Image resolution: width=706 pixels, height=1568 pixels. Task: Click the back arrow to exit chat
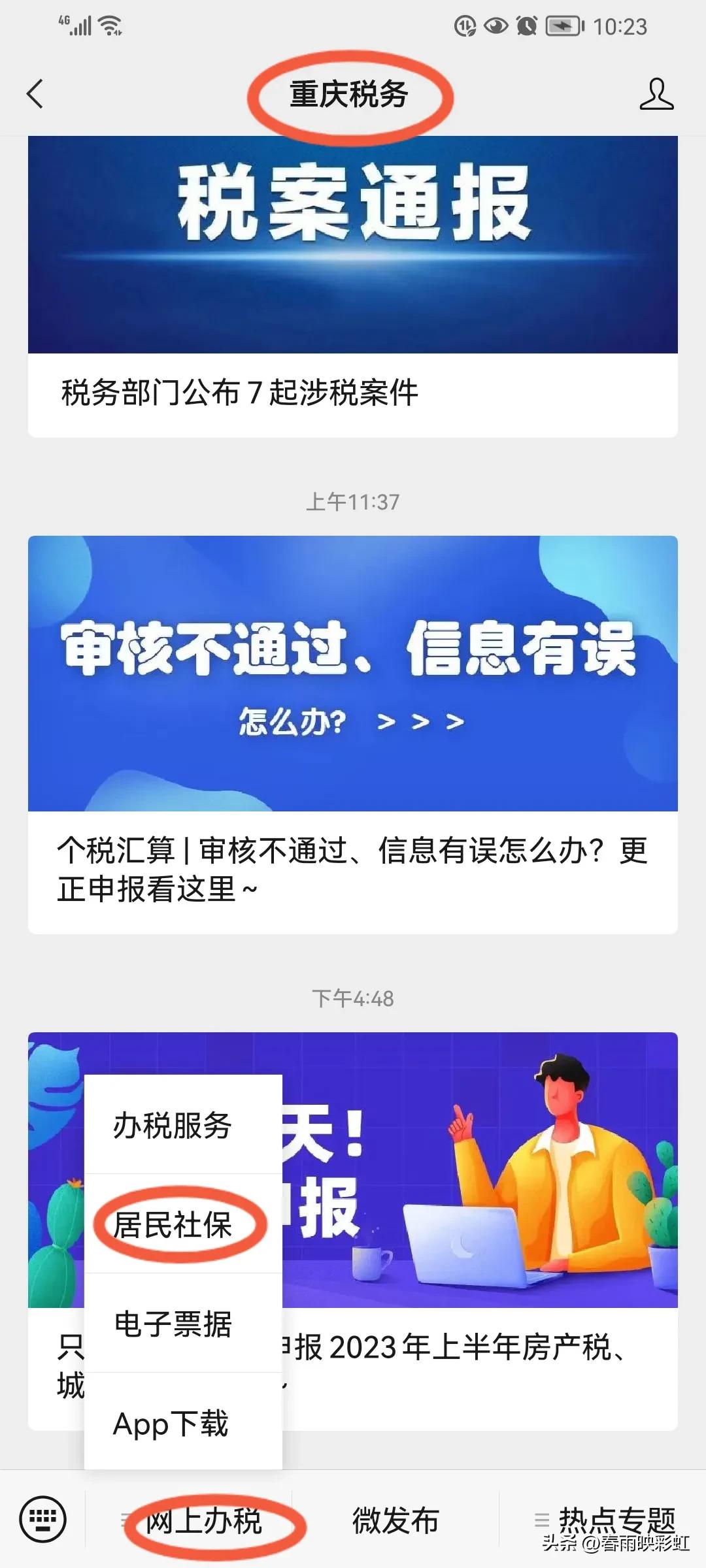coord(36,95)
